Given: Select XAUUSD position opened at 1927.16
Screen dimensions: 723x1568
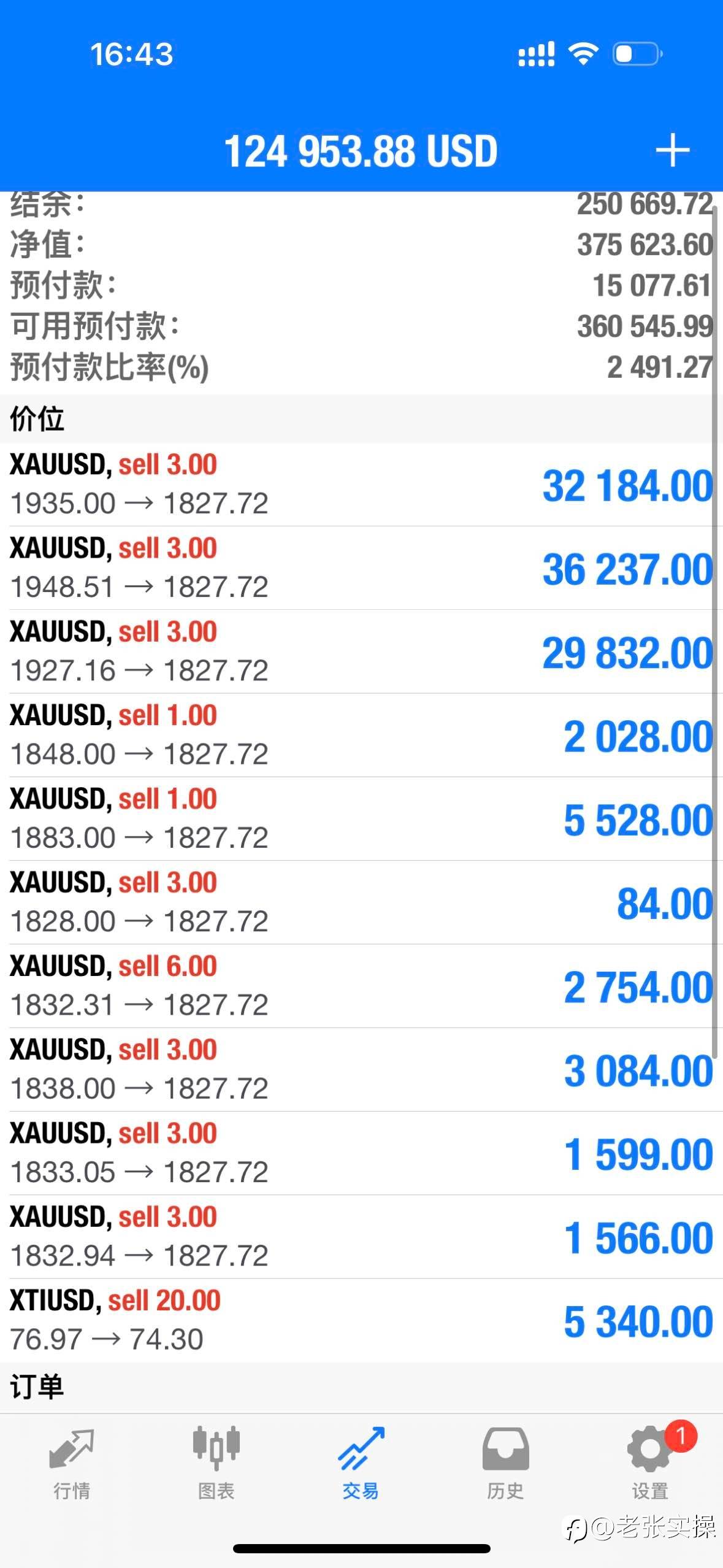Looking at the screenshot, I should (x=361, y=651).
